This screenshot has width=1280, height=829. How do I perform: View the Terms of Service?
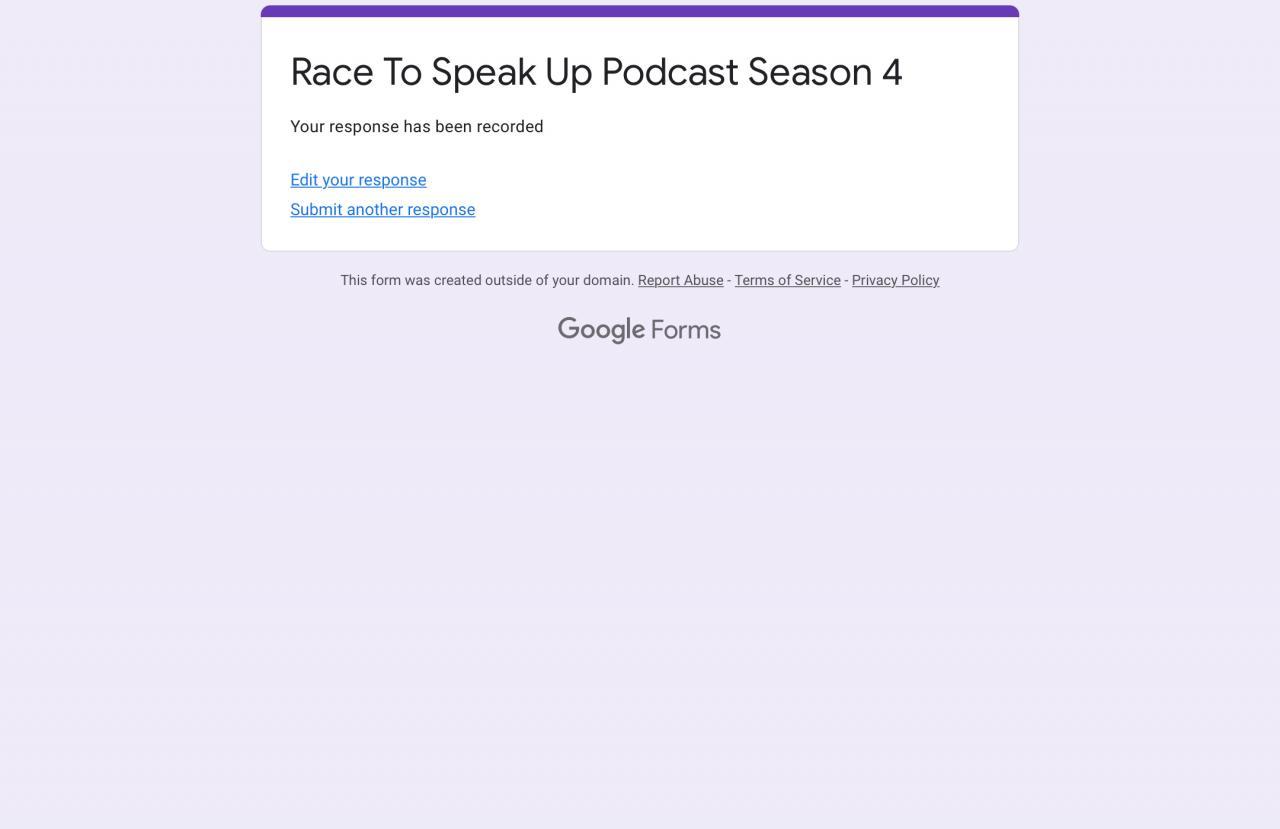point(787,280)
